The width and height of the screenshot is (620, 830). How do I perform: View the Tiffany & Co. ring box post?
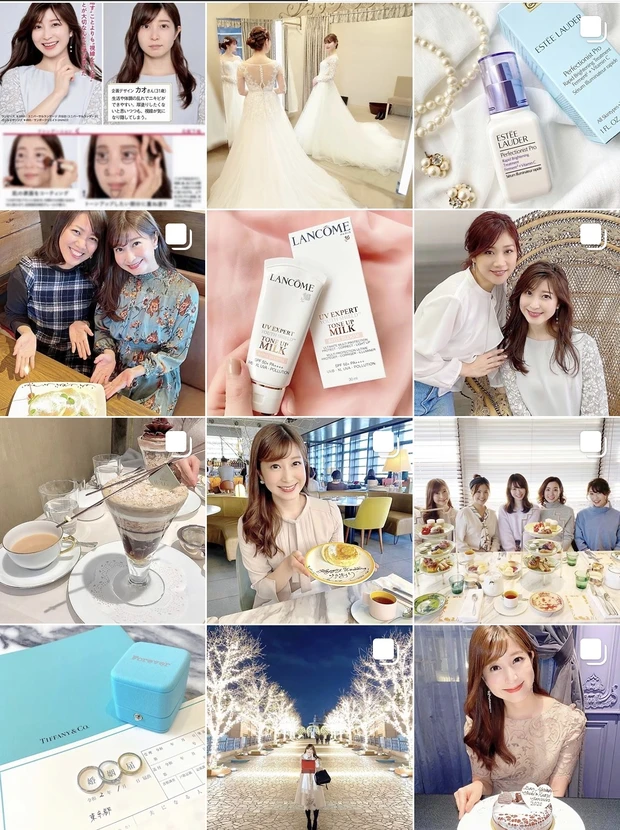pos(102,728)
